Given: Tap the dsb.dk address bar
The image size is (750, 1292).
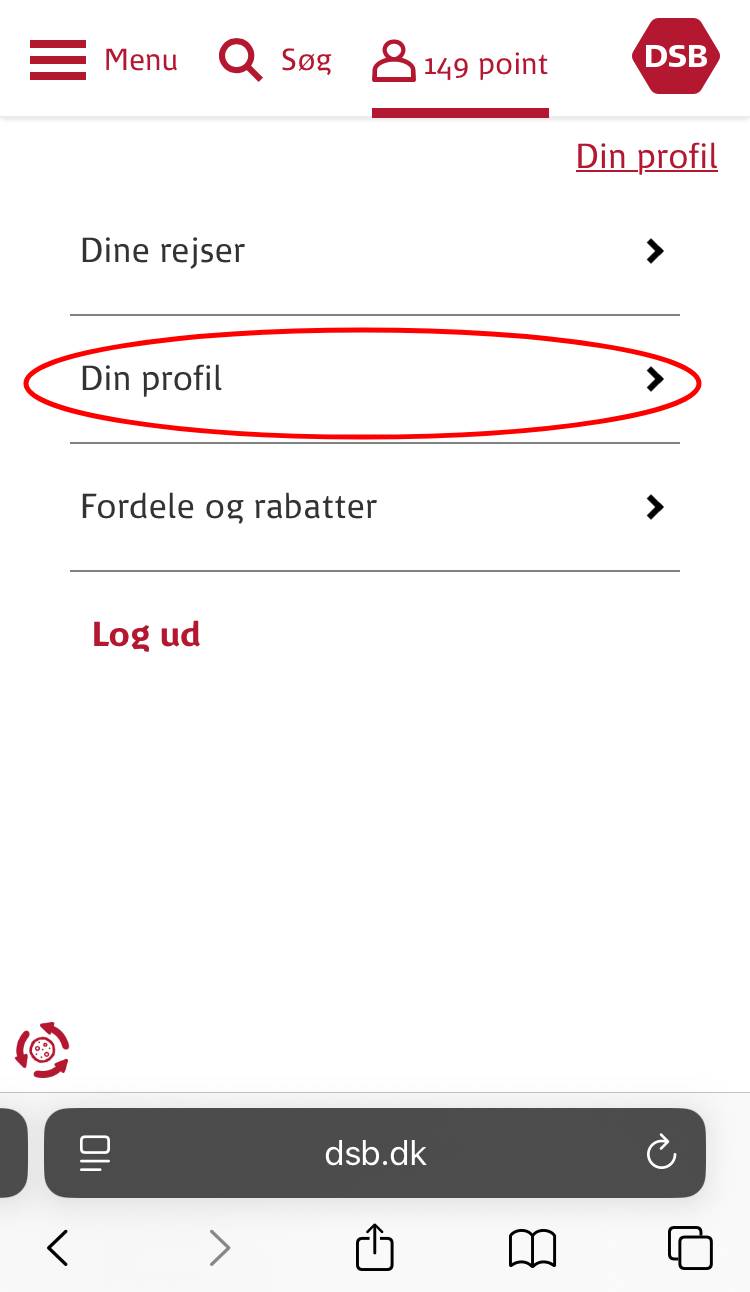Looking at the screenshot, I should tap(375, 1154).
